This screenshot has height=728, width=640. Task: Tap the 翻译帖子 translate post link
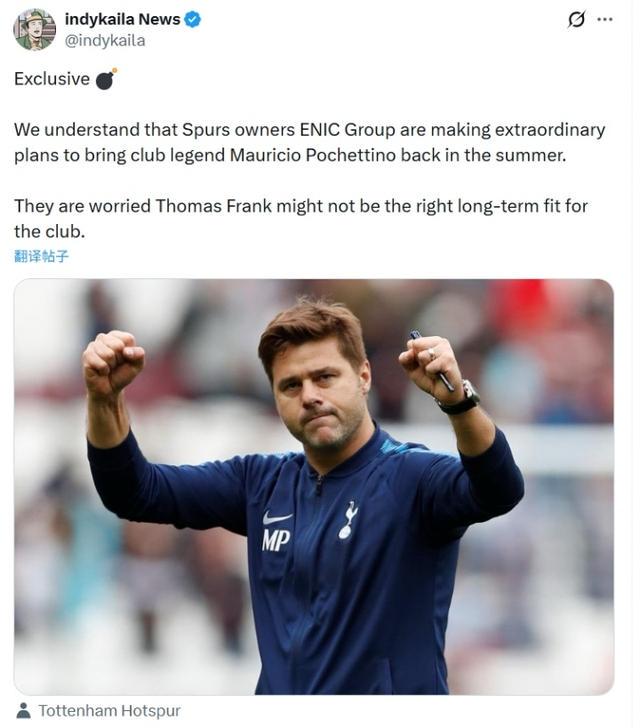(x=41, y=256)
